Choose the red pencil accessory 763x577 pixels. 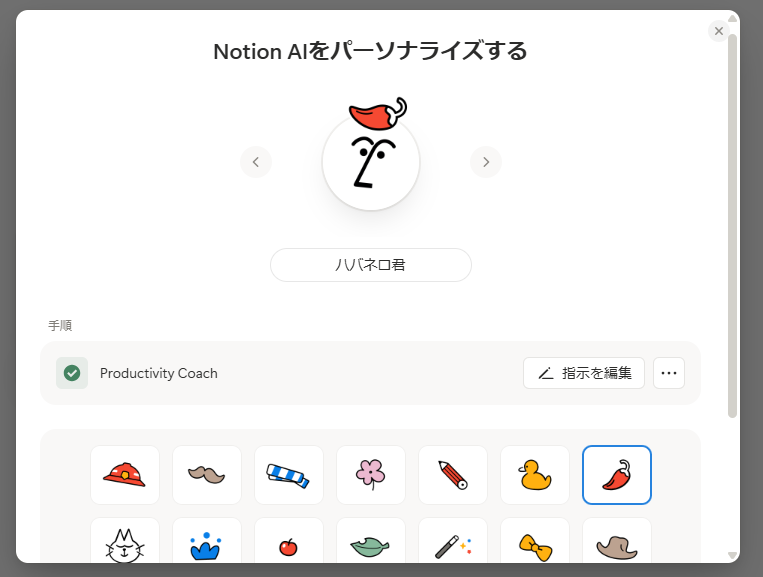(x=453, y=475)
